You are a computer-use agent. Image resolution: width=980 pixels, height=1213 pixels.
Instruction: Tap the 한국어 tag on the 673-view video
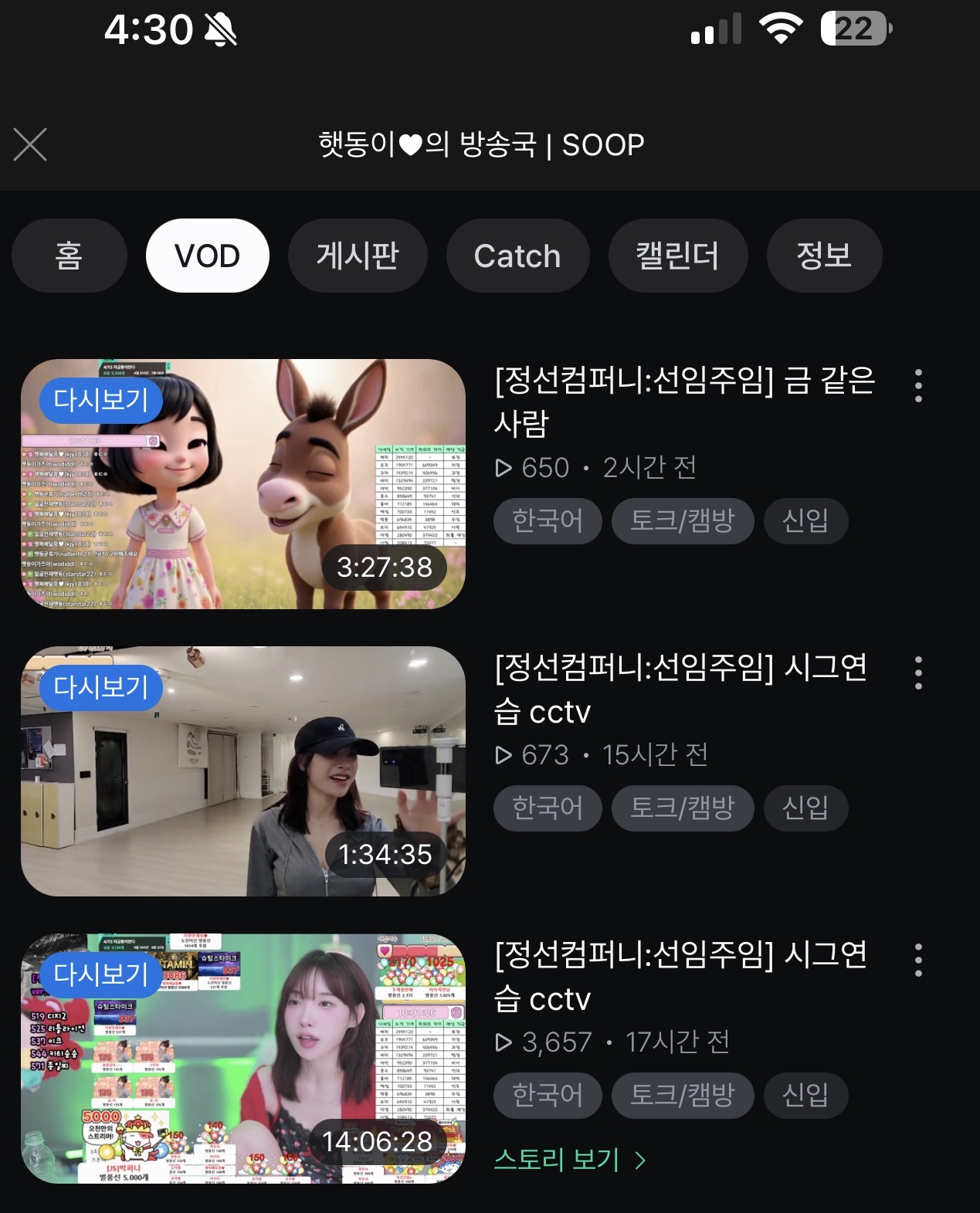[x=548, y=808]
